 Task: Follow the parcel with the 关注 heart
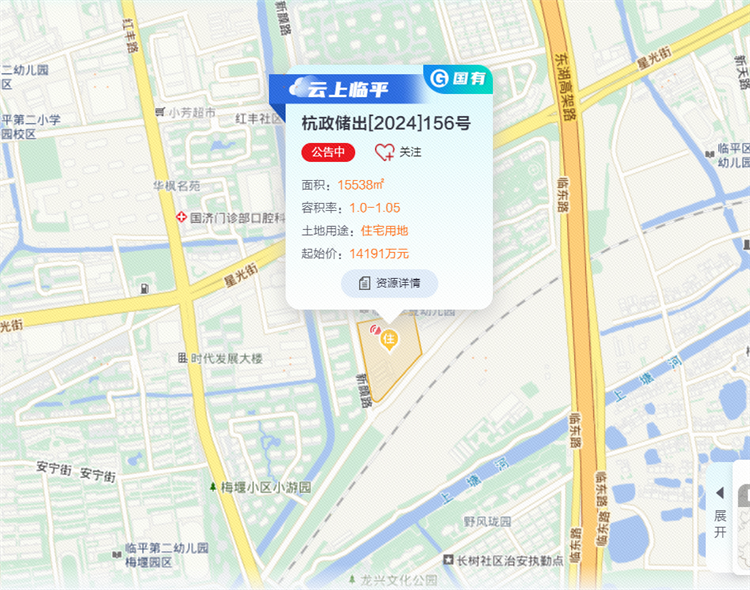(x=397, y=152)
